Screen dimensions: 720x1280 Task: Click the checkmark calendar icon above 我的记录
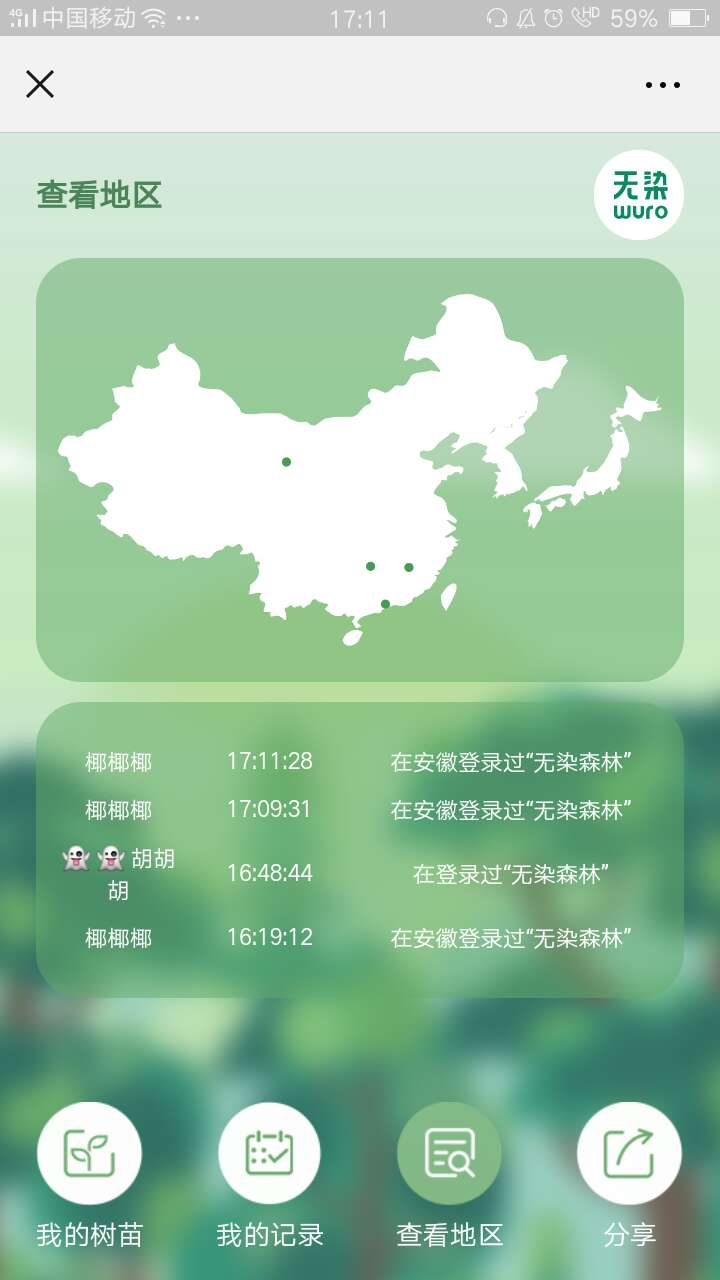pyautogui.click(x=269, y=1151)
